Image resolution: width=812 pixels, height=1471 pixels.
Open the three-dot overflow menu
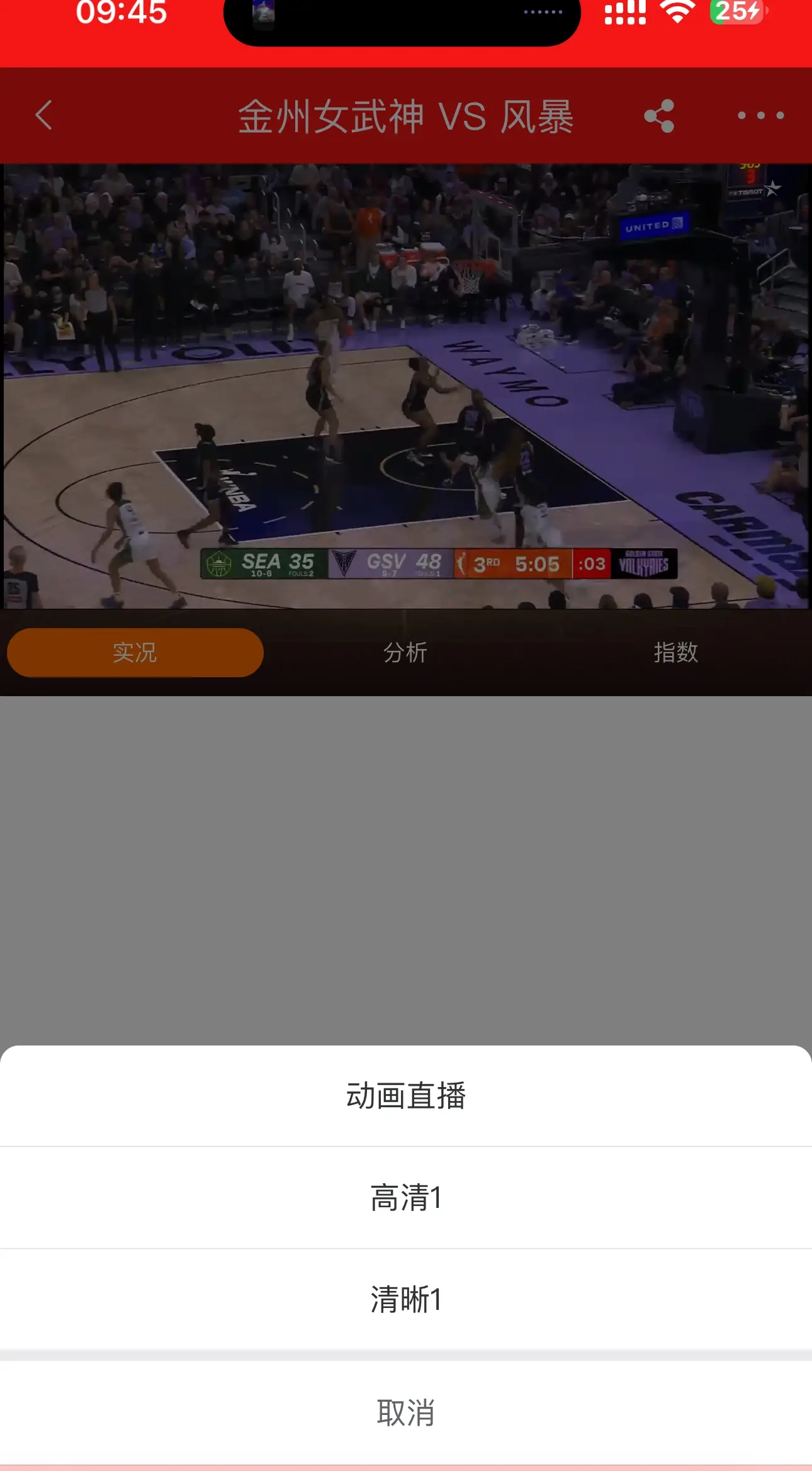coord(760,116)
